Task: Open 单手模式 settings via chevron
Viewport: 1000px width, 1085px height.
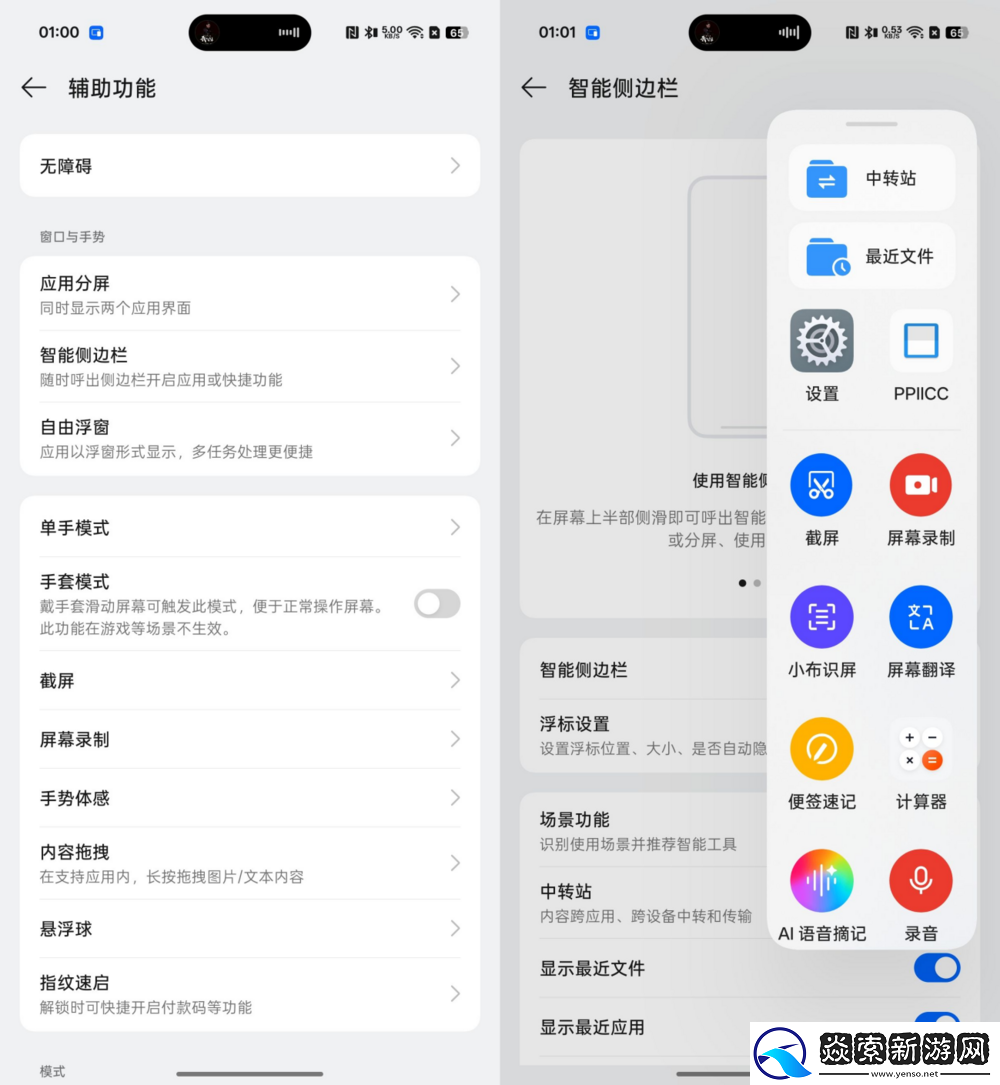Action: 455,528
